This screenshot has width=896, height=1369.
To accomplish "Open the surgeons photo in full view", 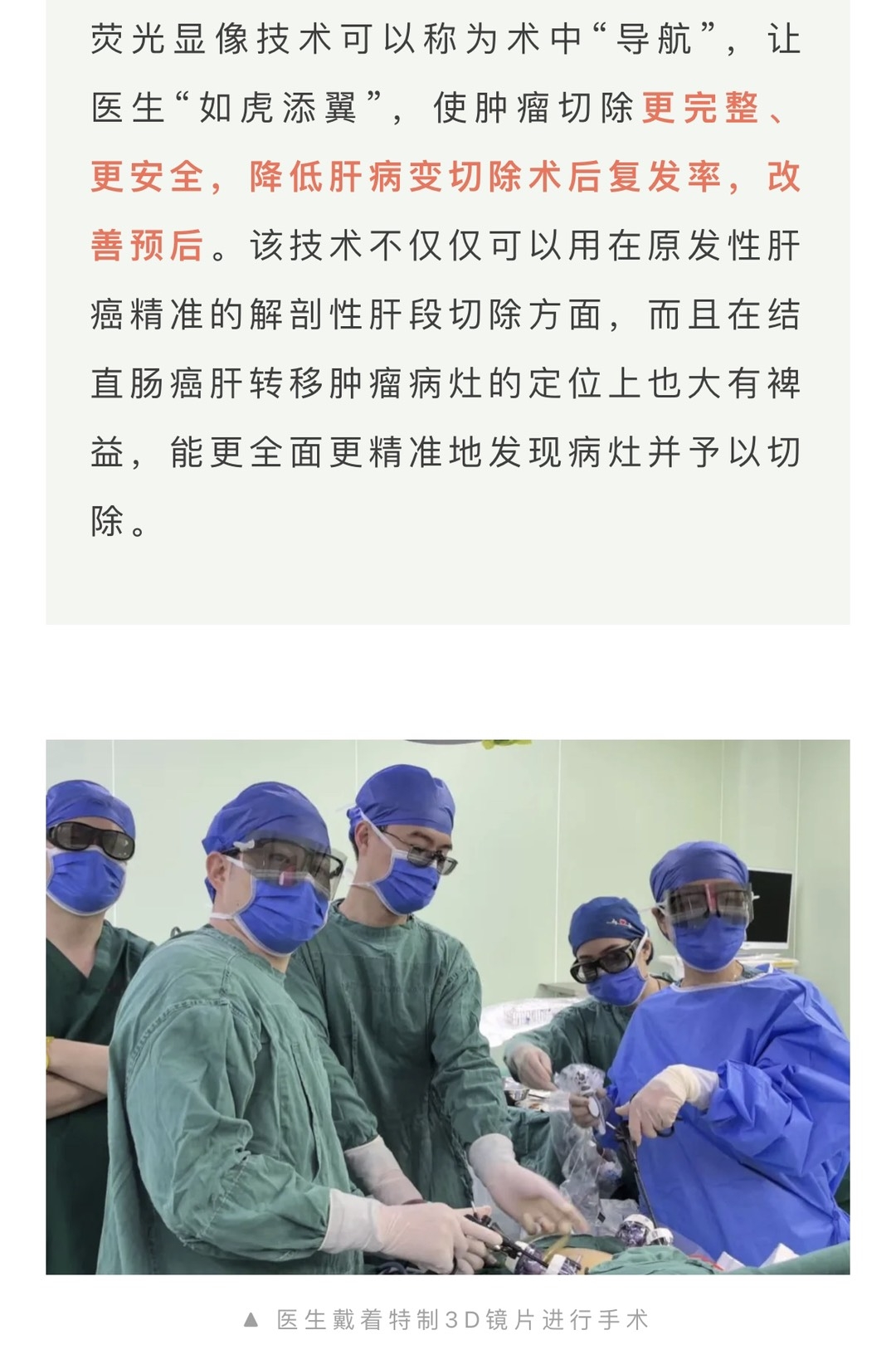I will 448,1006.
